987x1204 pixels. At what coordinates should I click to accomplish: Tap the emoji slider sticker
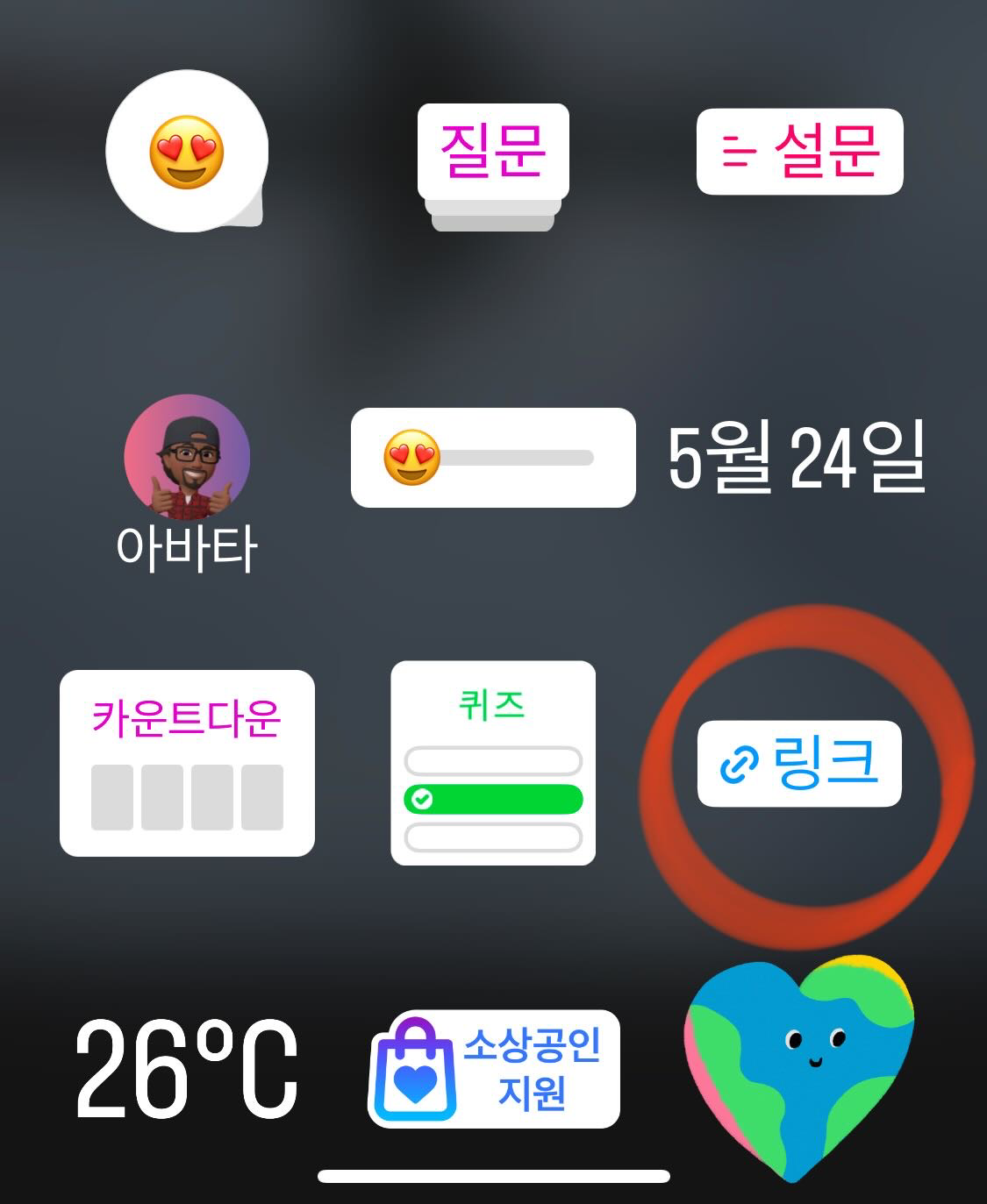pyautogui.click(x=491, y=458)
